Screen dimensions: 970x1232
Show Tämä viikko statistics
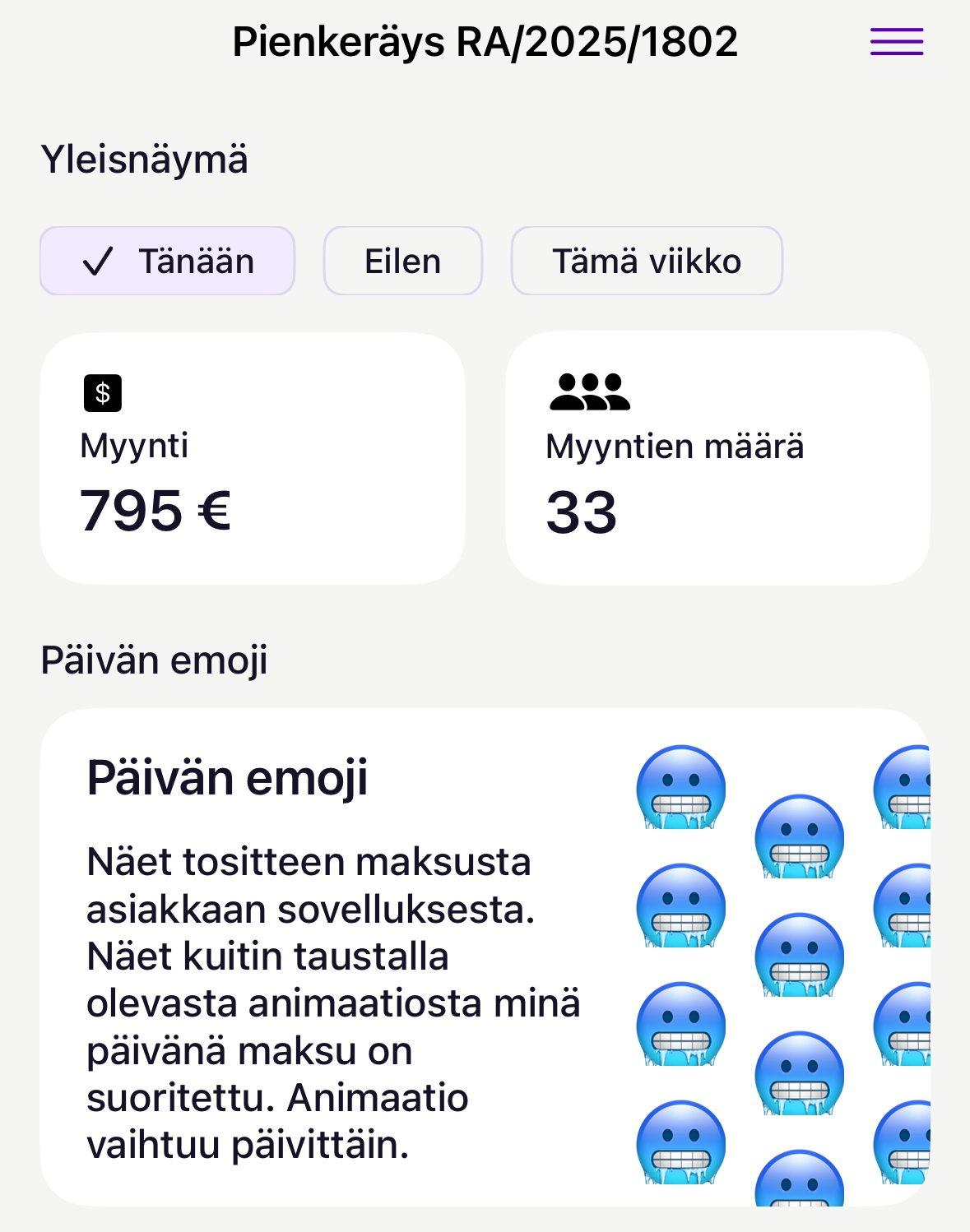point(647,262)
